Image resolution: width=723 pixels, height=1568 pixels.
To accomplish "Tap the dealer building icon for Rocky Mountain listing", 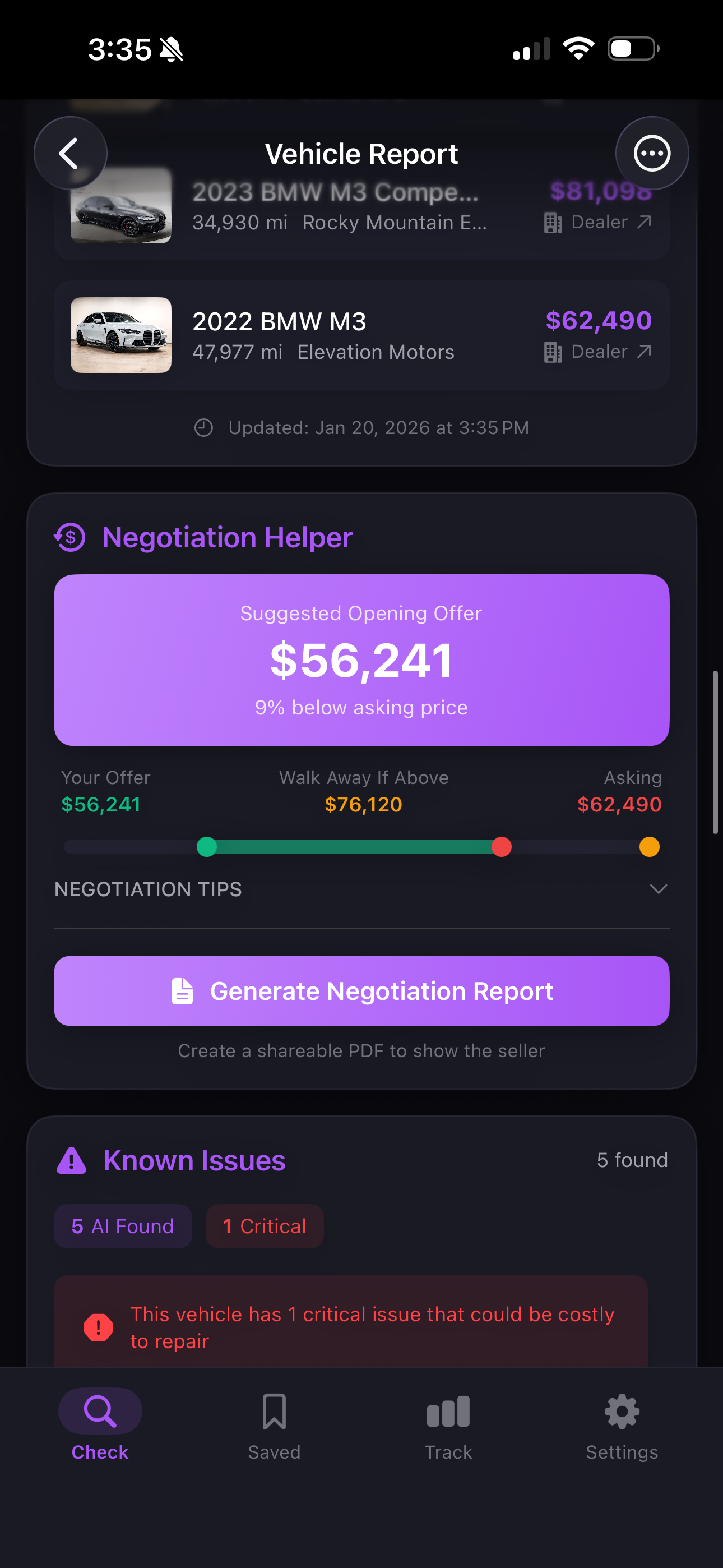I will tap(553, 222).
